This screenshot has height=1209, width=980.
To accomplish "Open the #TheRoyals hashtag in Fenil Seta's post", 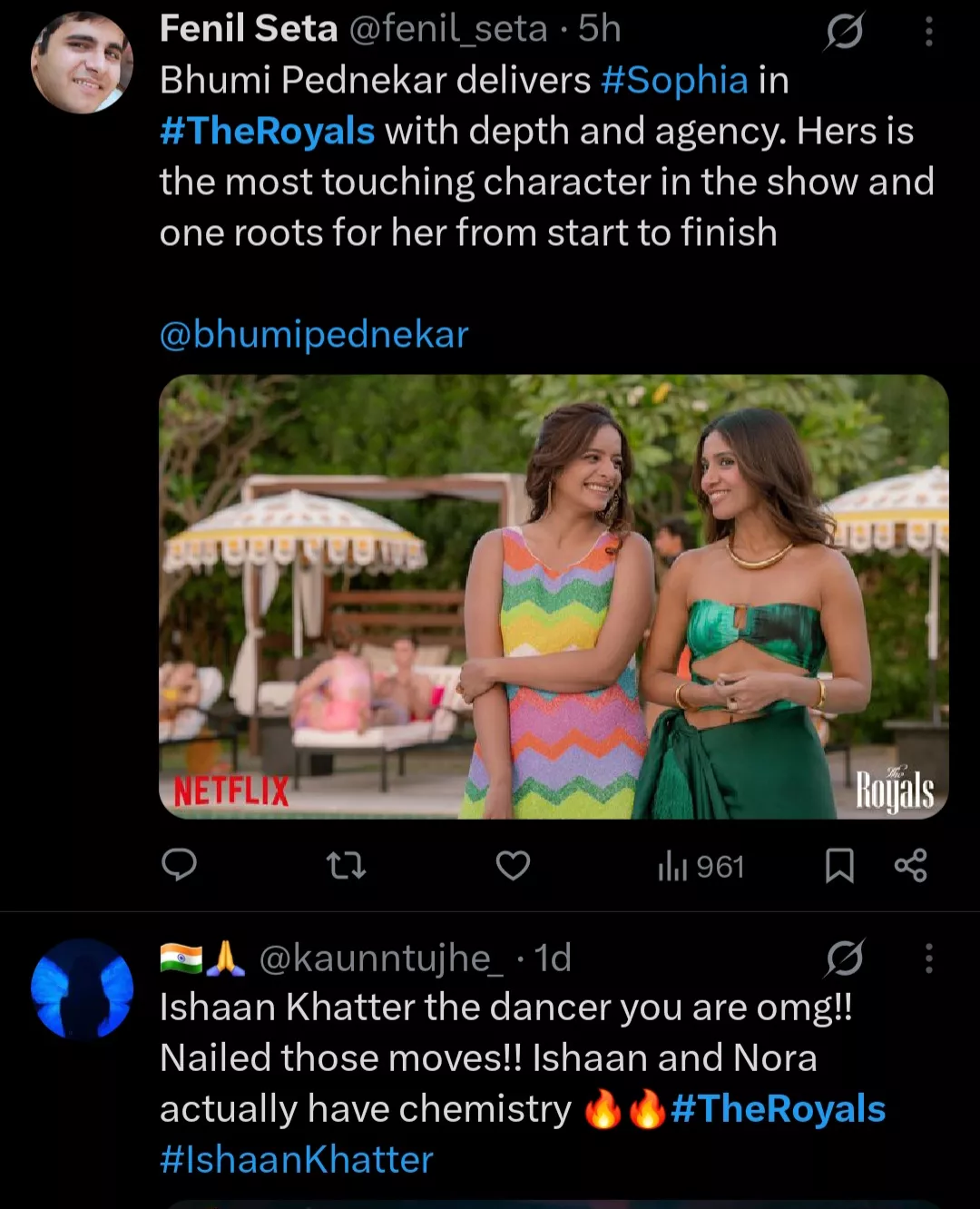I will (x=267, y=132).
